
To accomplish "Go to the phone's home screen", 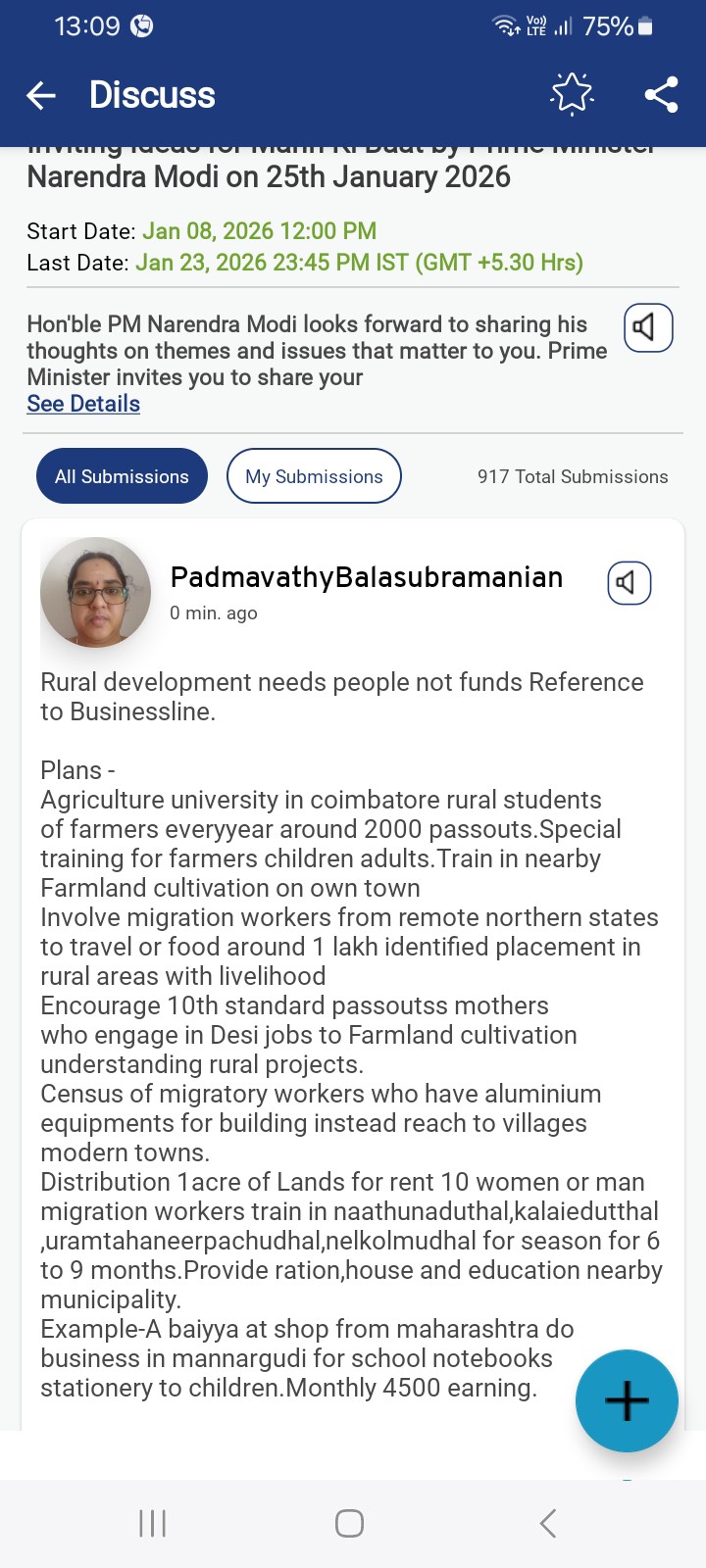I will click(x=349, y=1523).
